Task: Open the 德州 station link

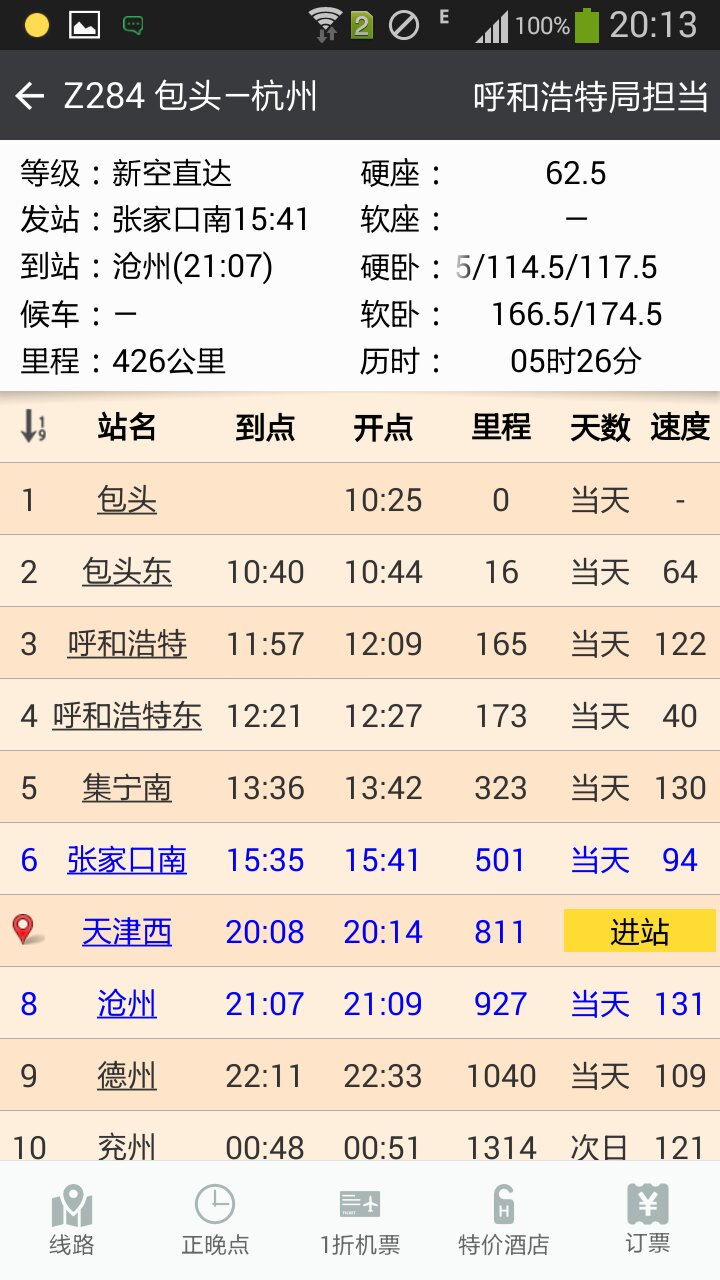Action: click(x=127, y=1075)
